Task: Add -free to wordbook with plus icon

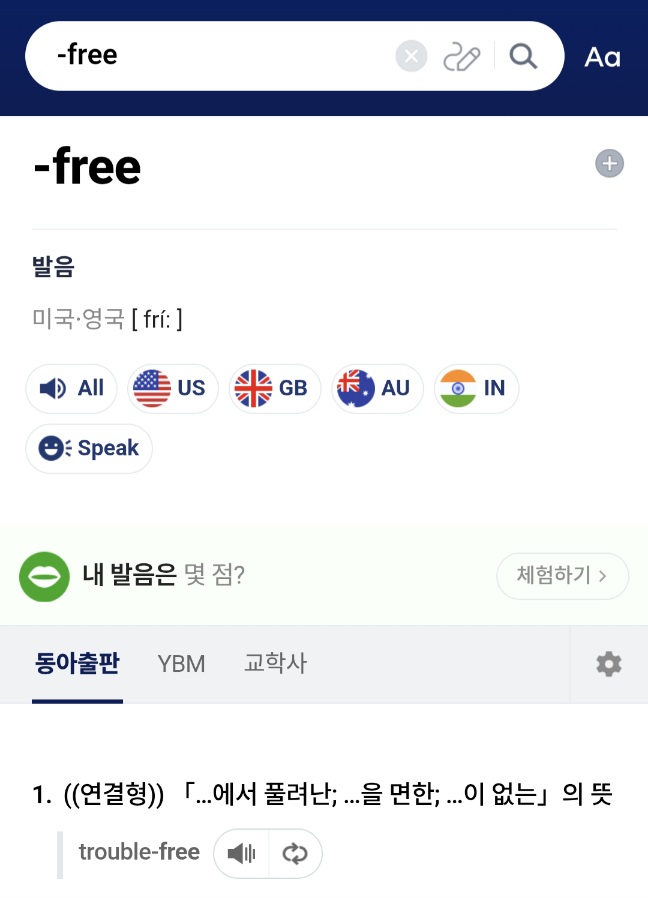Action: (x=609, y=164)
